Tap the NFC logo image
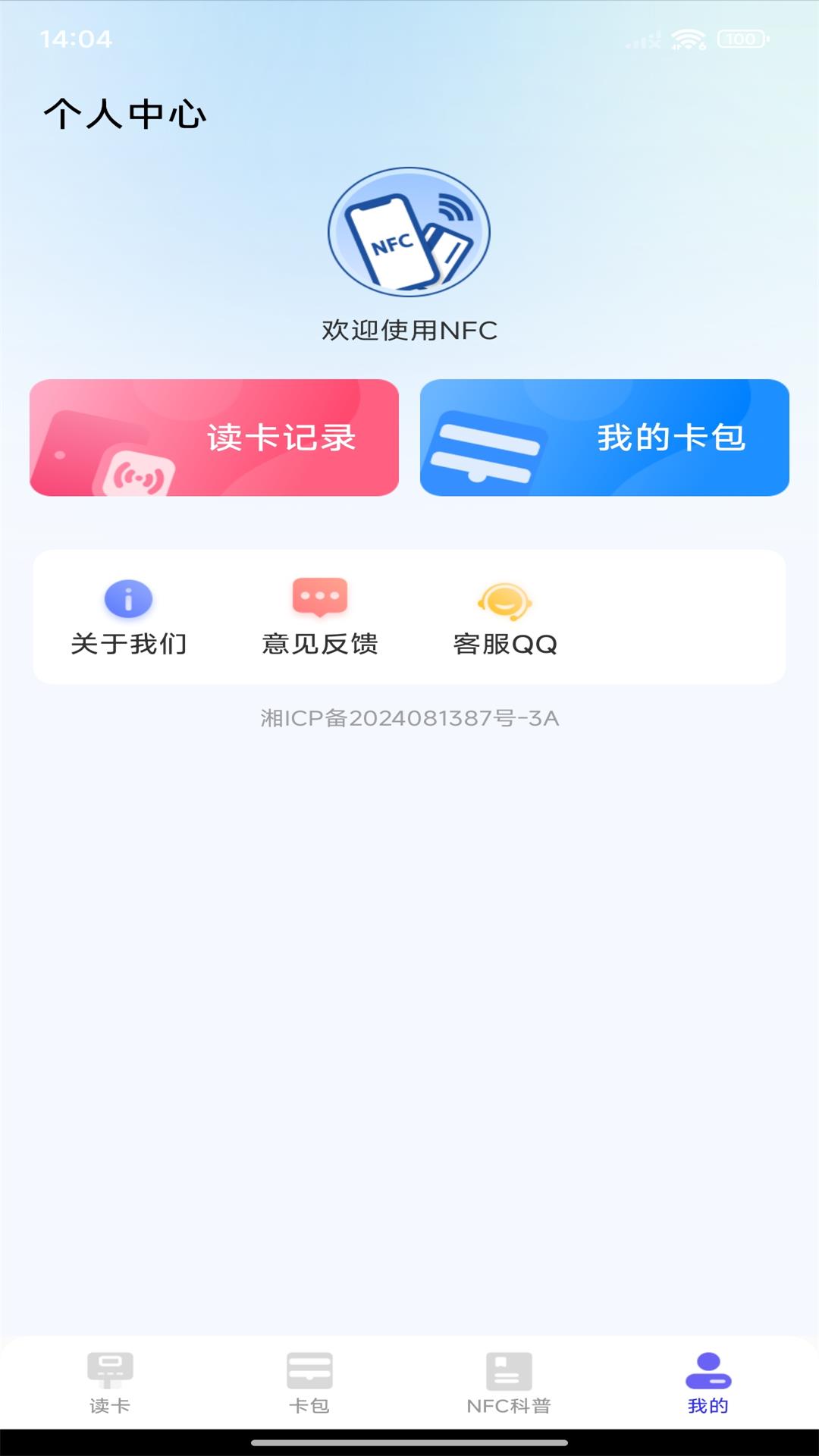Image resolution: width=819 pixels, height=1456 pixels. pos(408,233)
